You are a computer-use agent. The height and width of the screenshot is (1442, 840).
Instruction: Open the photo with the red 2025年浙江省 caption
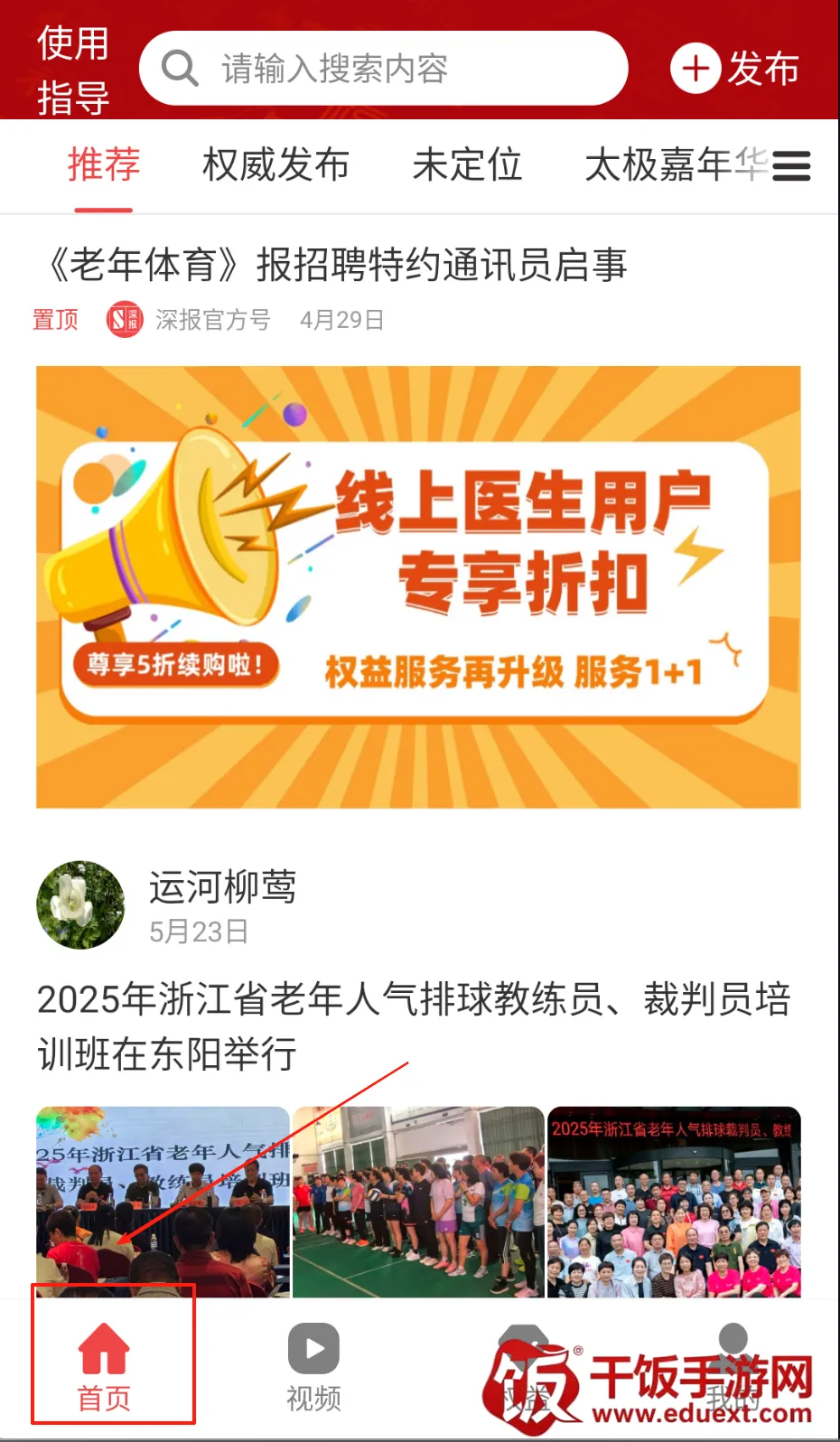pyautogui.click(x=674, y=1201)
